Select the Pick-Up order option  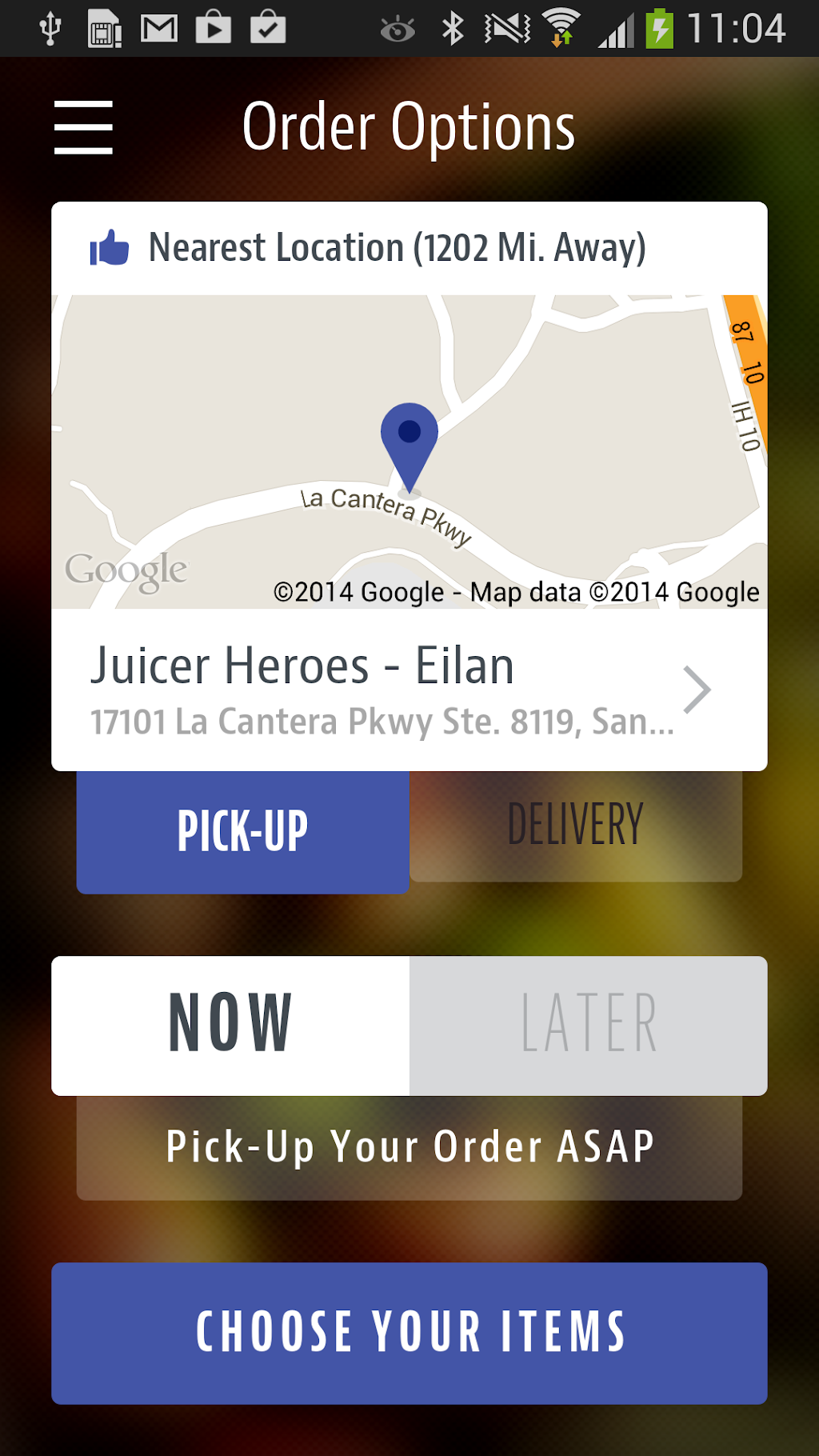[x=242, y=832]
